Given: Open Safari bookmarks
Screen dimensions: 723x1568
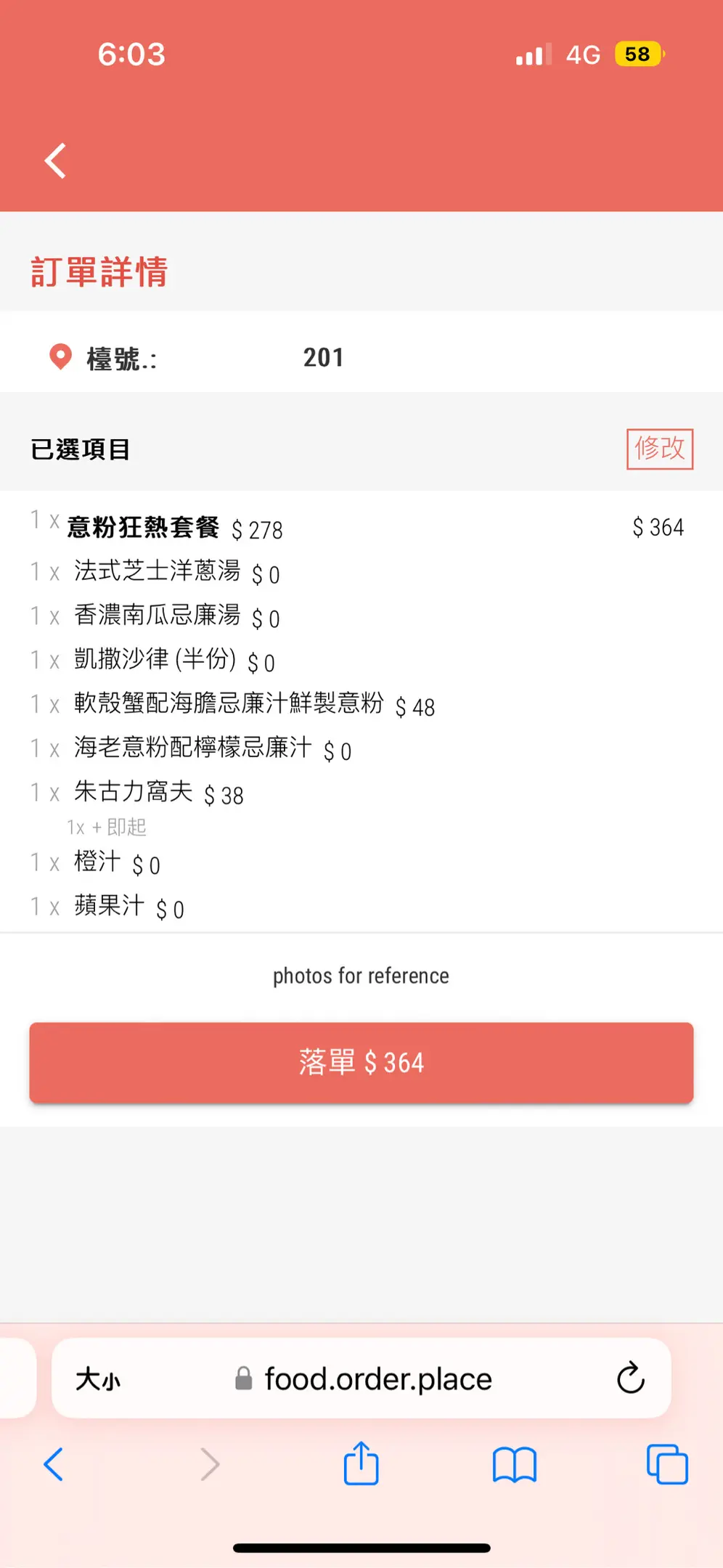Looking at the screenshot, I should 514,1464.
